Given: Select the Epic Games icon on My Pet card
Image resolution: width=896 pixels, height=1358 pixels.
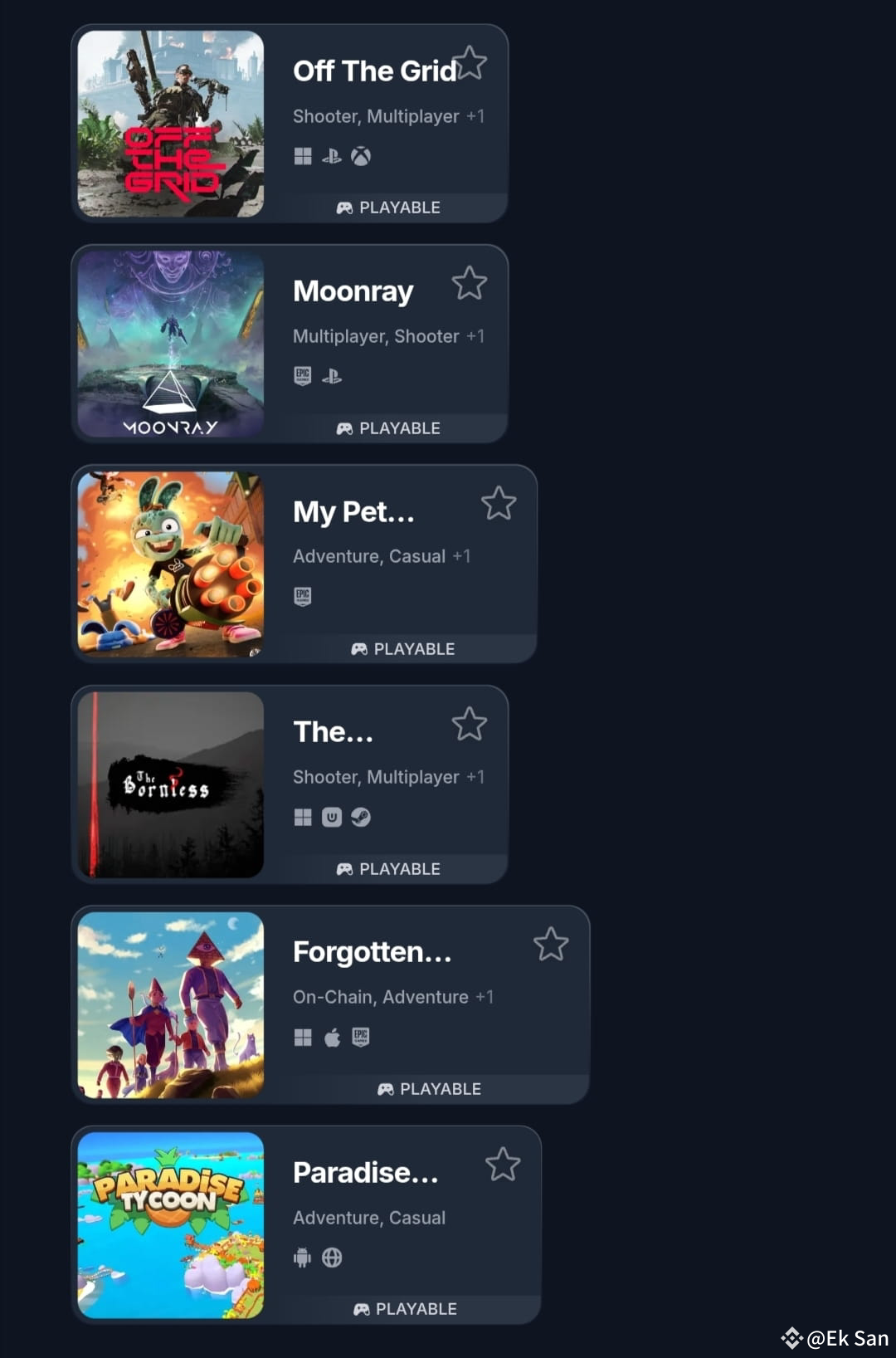Looking at the screenshot, I should tap(303, 595).
